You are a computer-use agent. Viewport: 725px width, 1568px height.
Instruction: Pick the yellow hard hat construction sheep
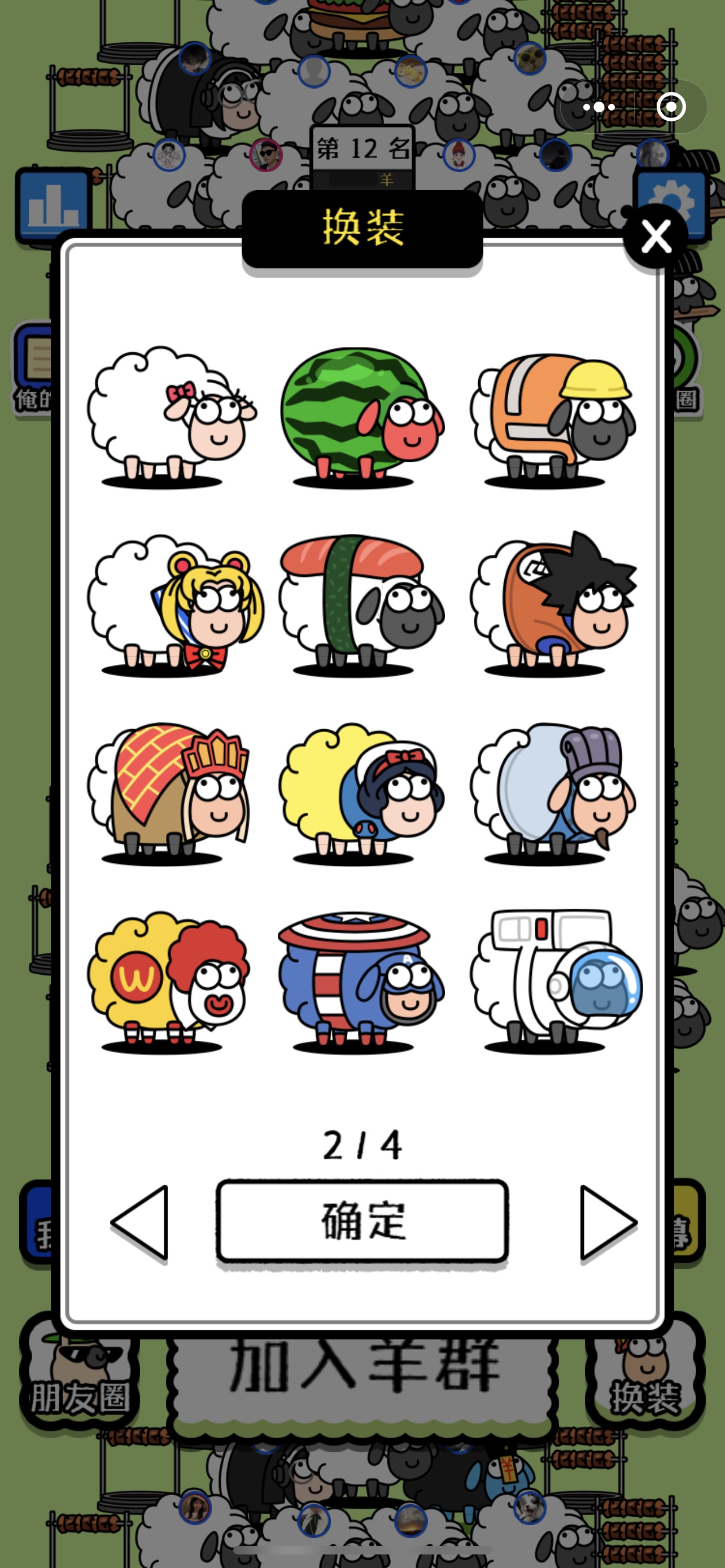[x=553, y=418]
